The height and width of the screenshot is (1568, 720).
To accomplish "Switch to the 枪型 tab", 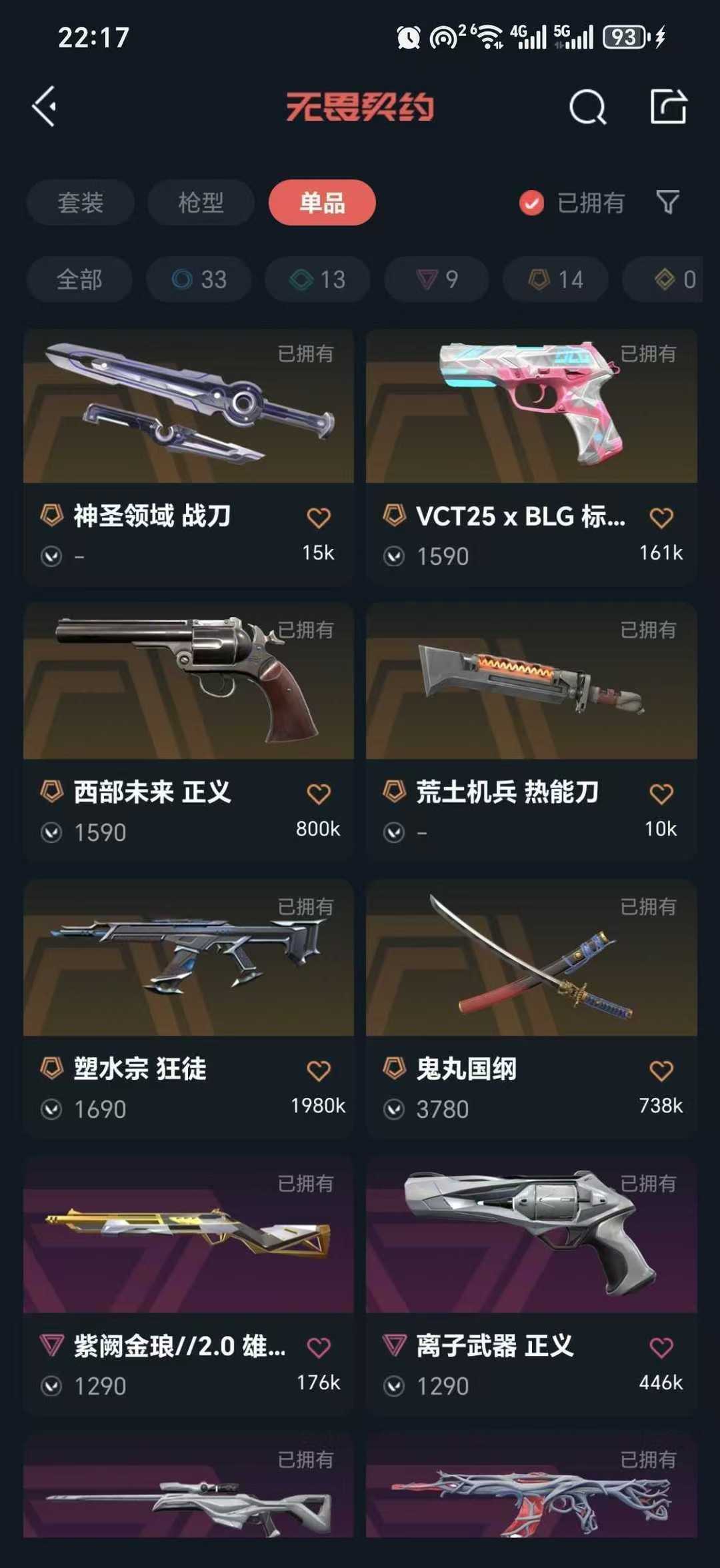I will tap(201, 202).
